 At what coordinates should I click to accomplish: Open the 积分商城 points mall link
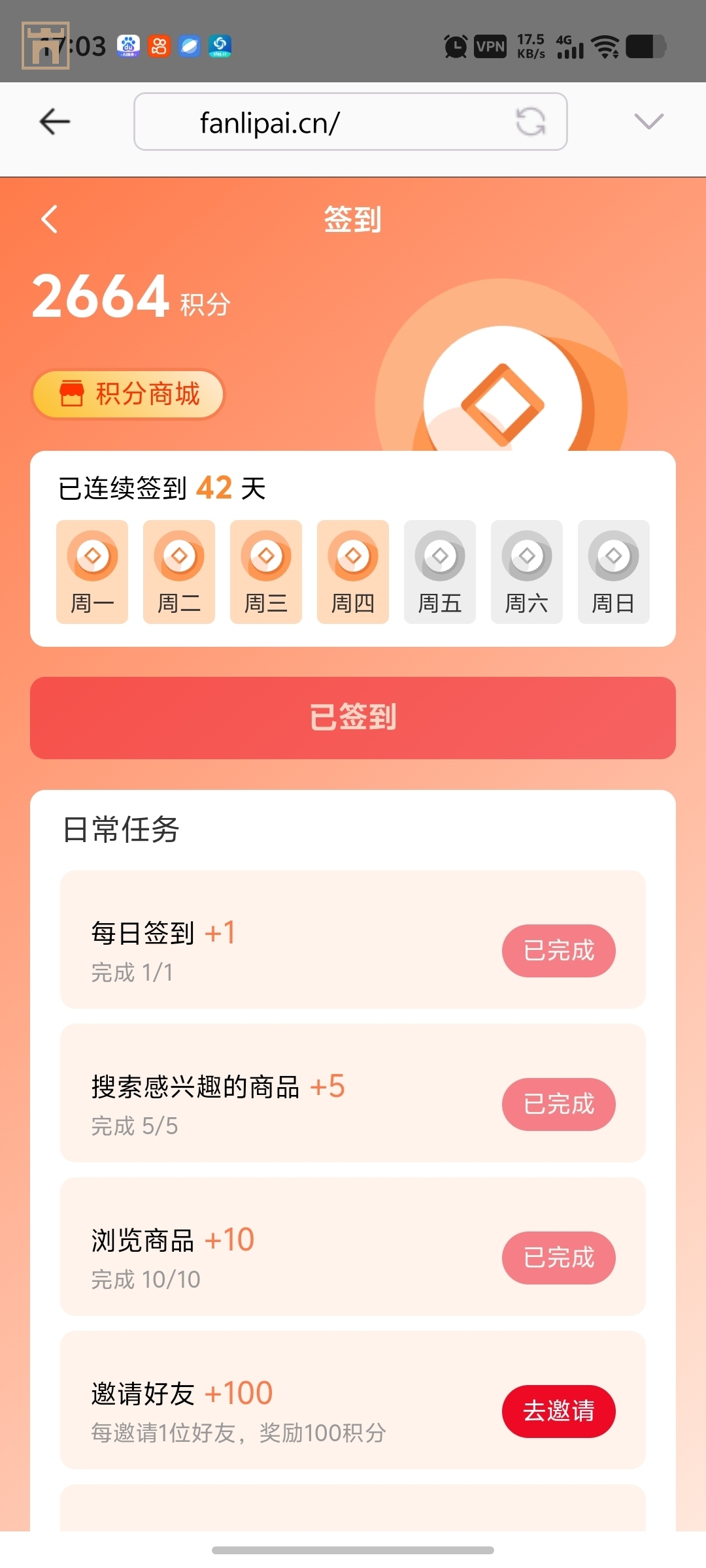(x=128, y=393)
